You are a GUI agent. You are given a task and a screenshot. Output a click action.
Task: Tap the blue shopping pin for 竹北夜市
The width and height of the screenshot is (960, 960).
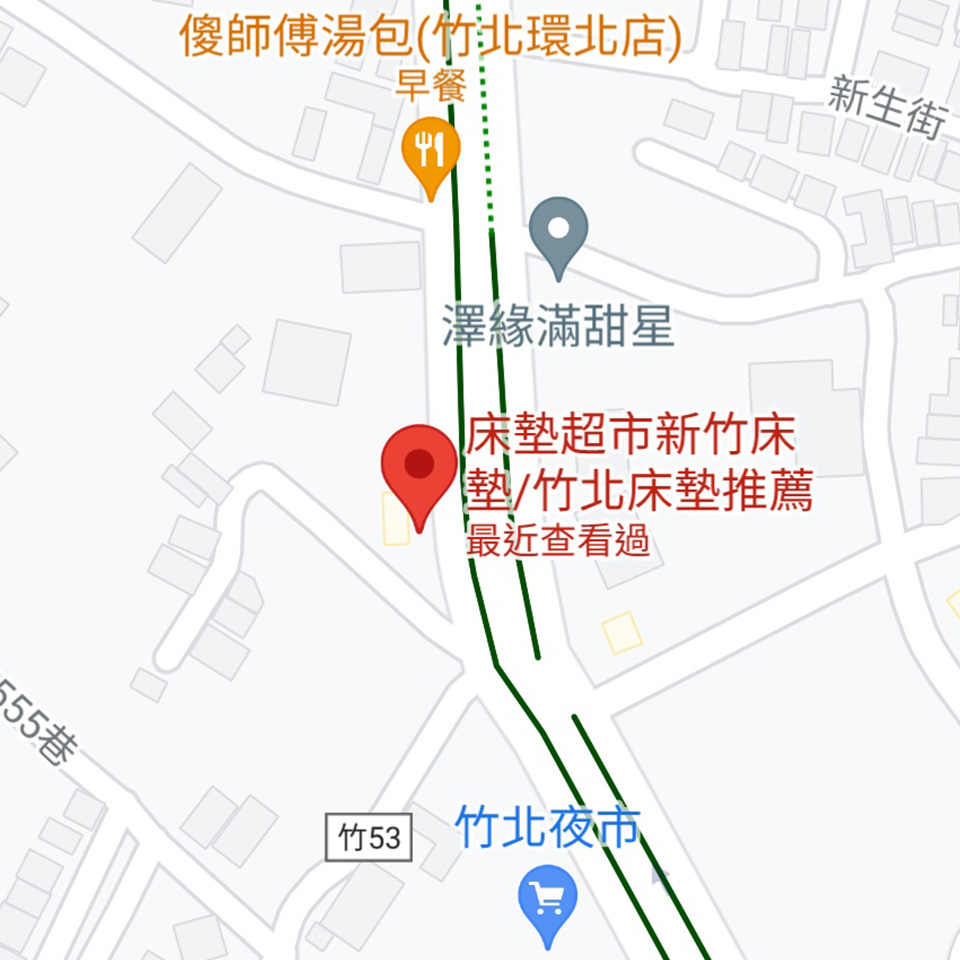point(547,900)
